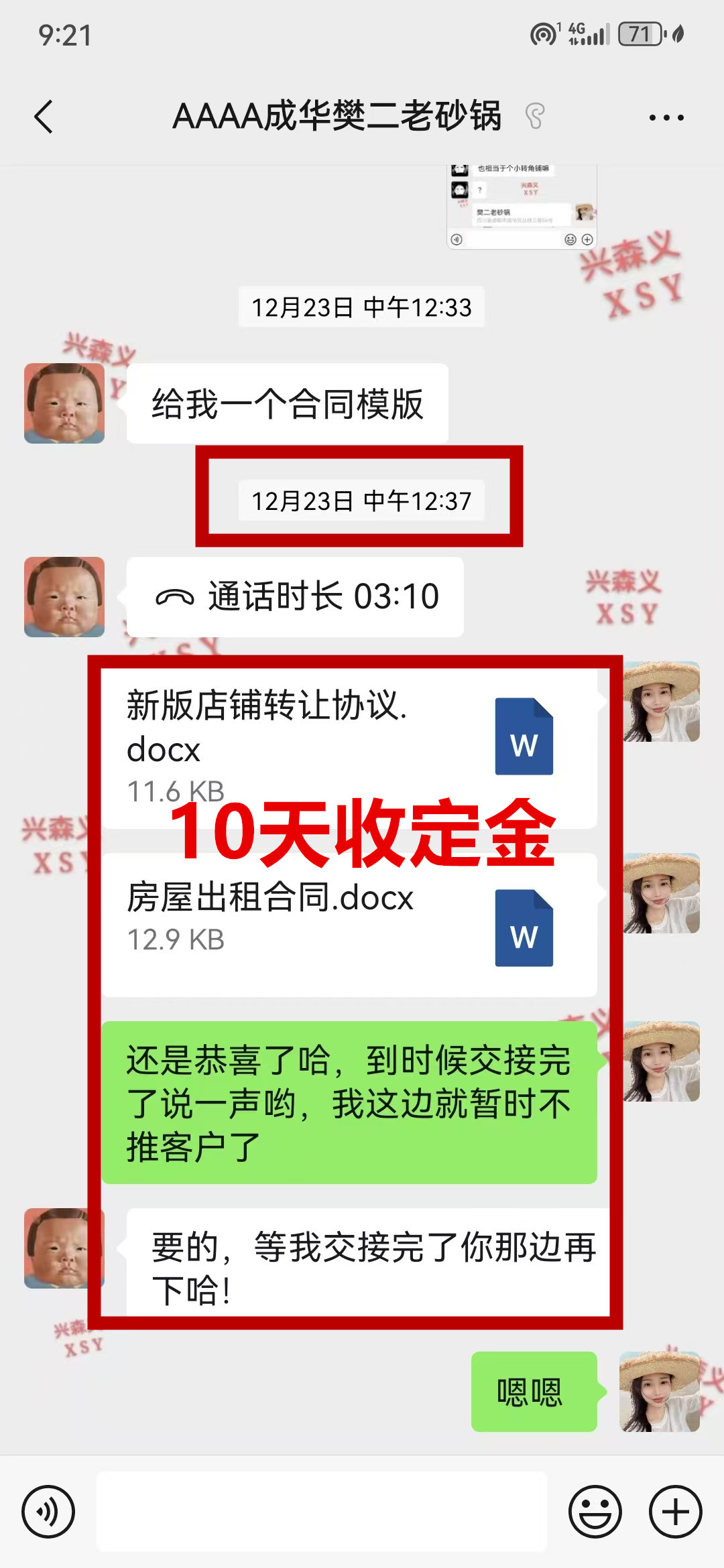Open own avatar beside the 嗯嗯 message

click(660, 1392)
